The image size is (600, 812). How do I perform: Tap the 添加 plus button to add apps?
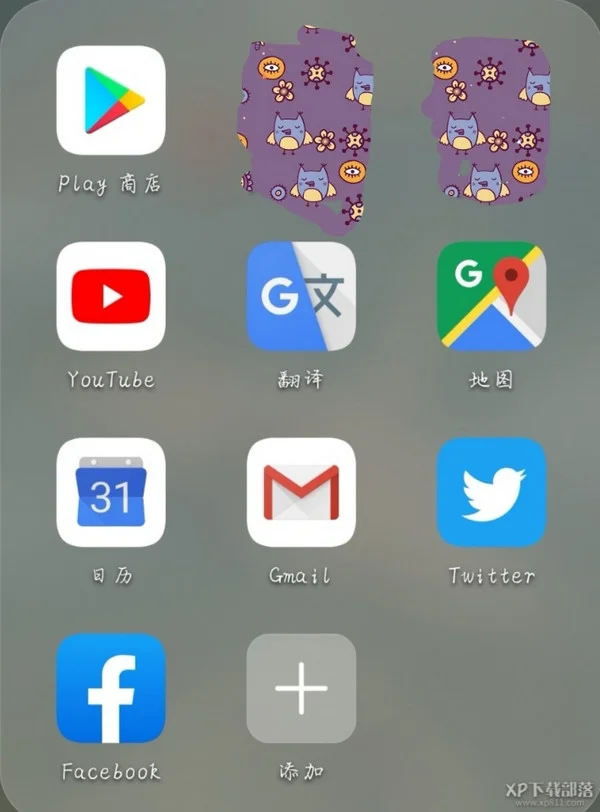301,688
